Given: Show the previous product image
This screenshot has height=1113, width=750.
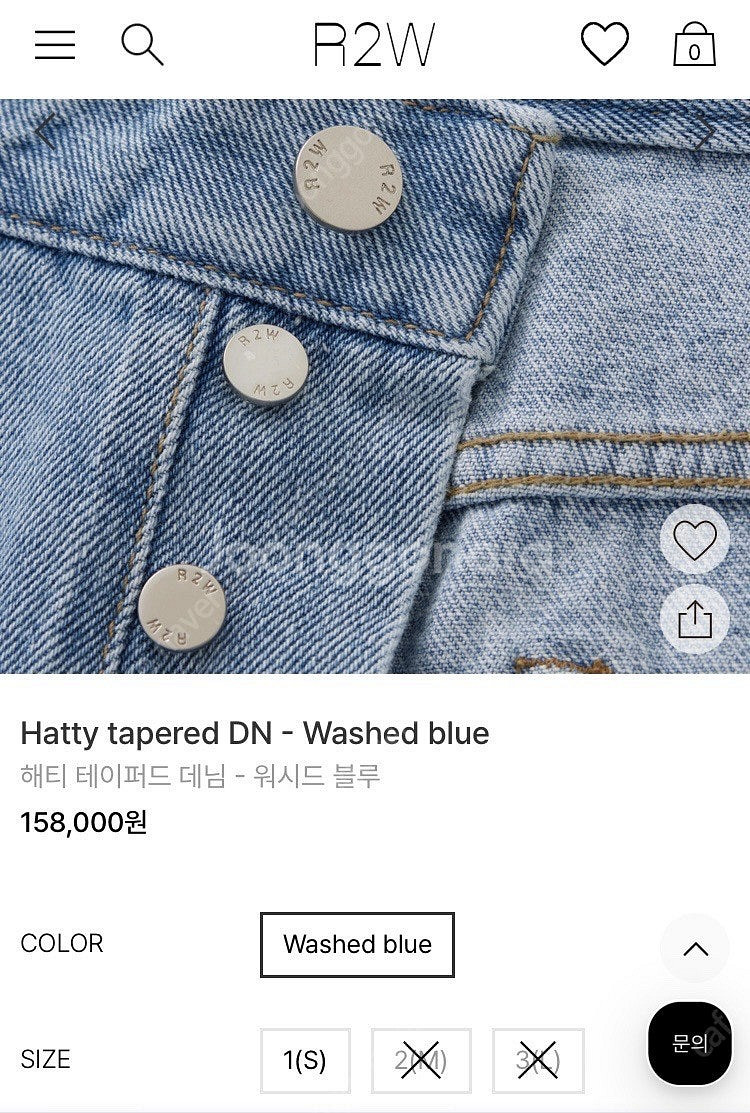Looking at the screenshot, I should pos(44,131).
